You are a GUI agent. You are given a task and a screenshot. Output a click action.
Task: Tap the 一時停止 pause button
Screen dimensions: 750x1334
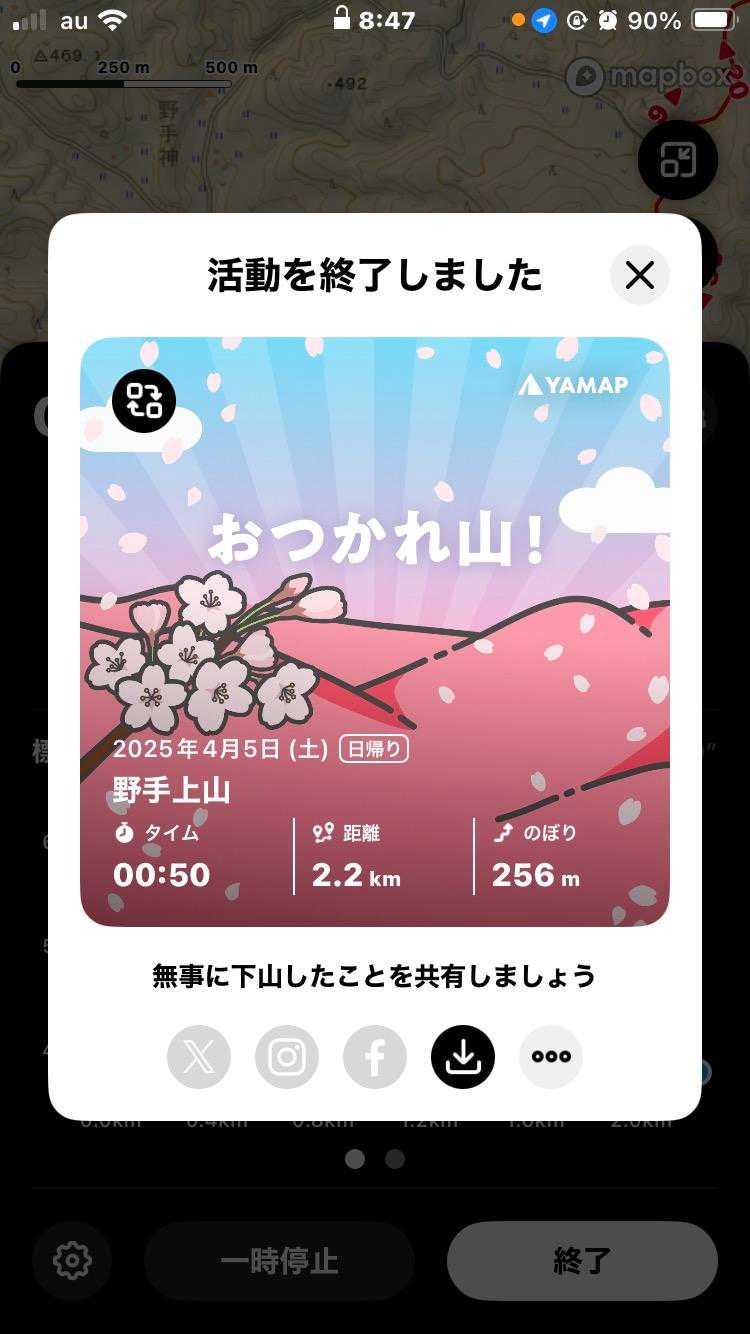279,1260
